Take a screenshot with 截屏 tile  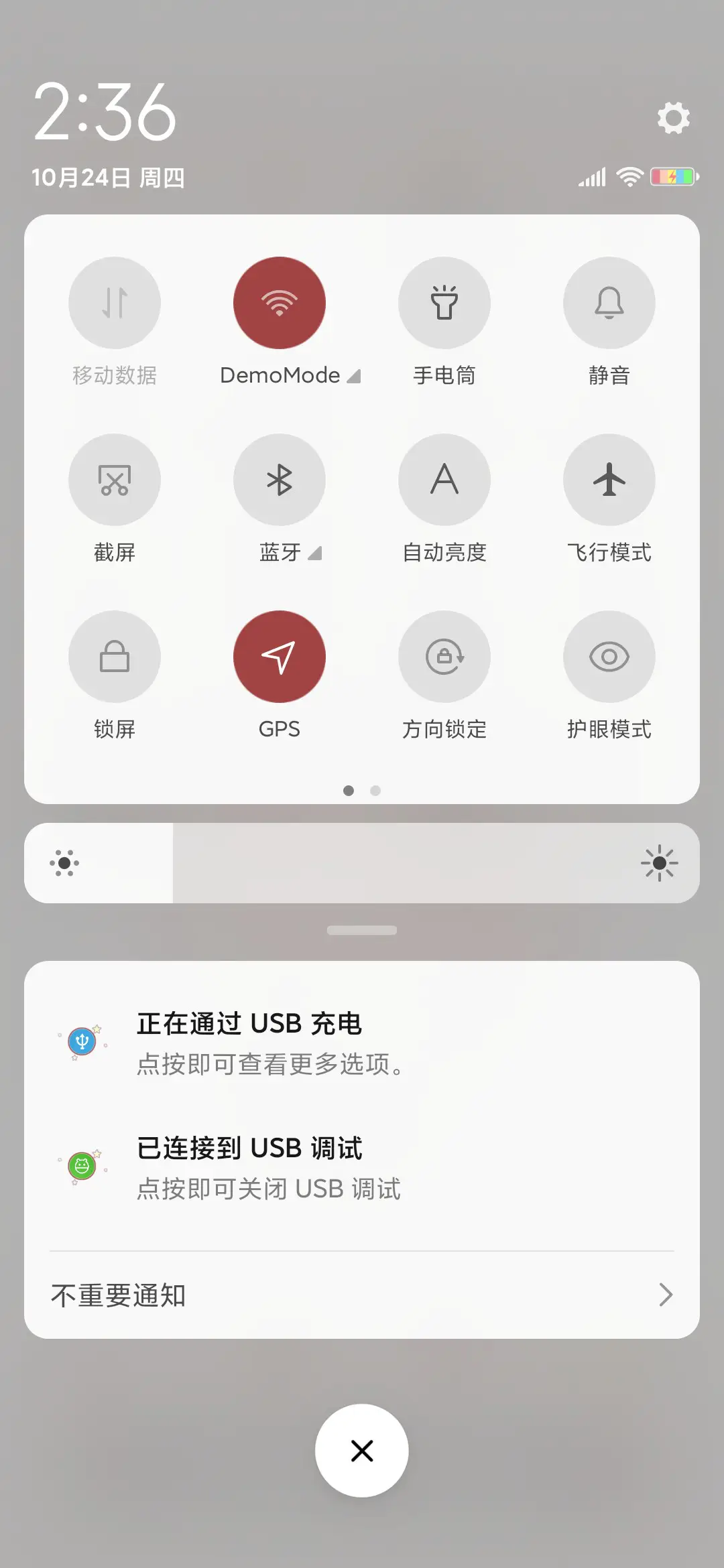115,480
